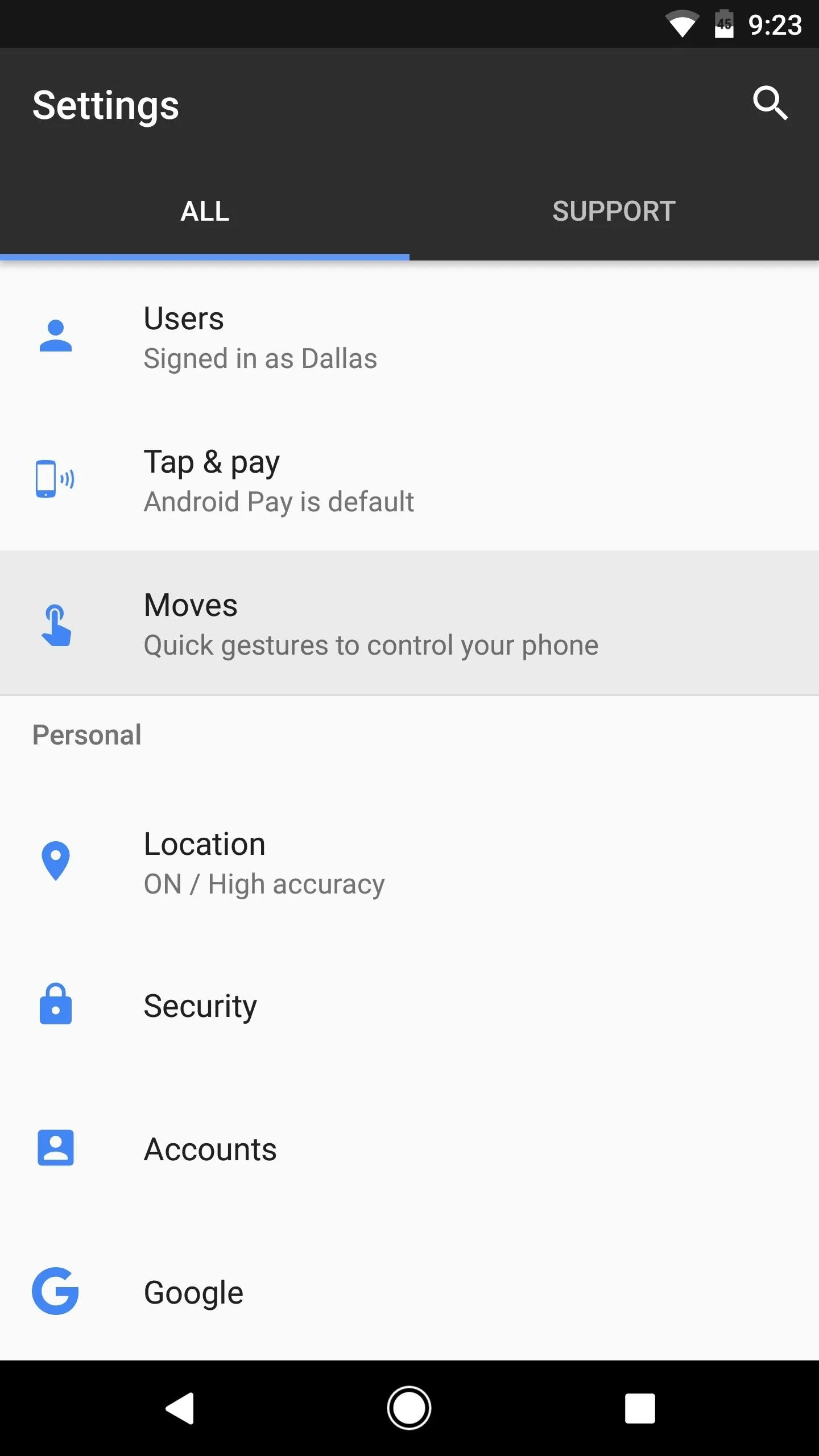Viewport: 819px width, 1456px height.
Task: Select the ALL tab
Action: 205,211
